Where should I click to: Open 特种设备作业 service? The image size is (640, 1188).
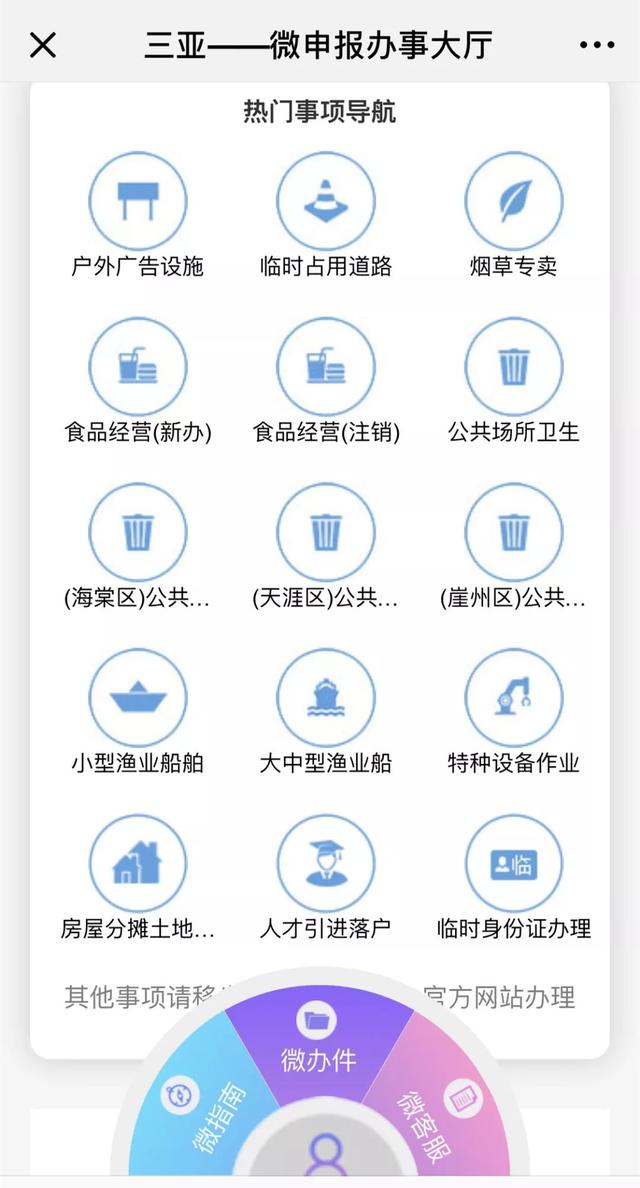click(514, 712)
